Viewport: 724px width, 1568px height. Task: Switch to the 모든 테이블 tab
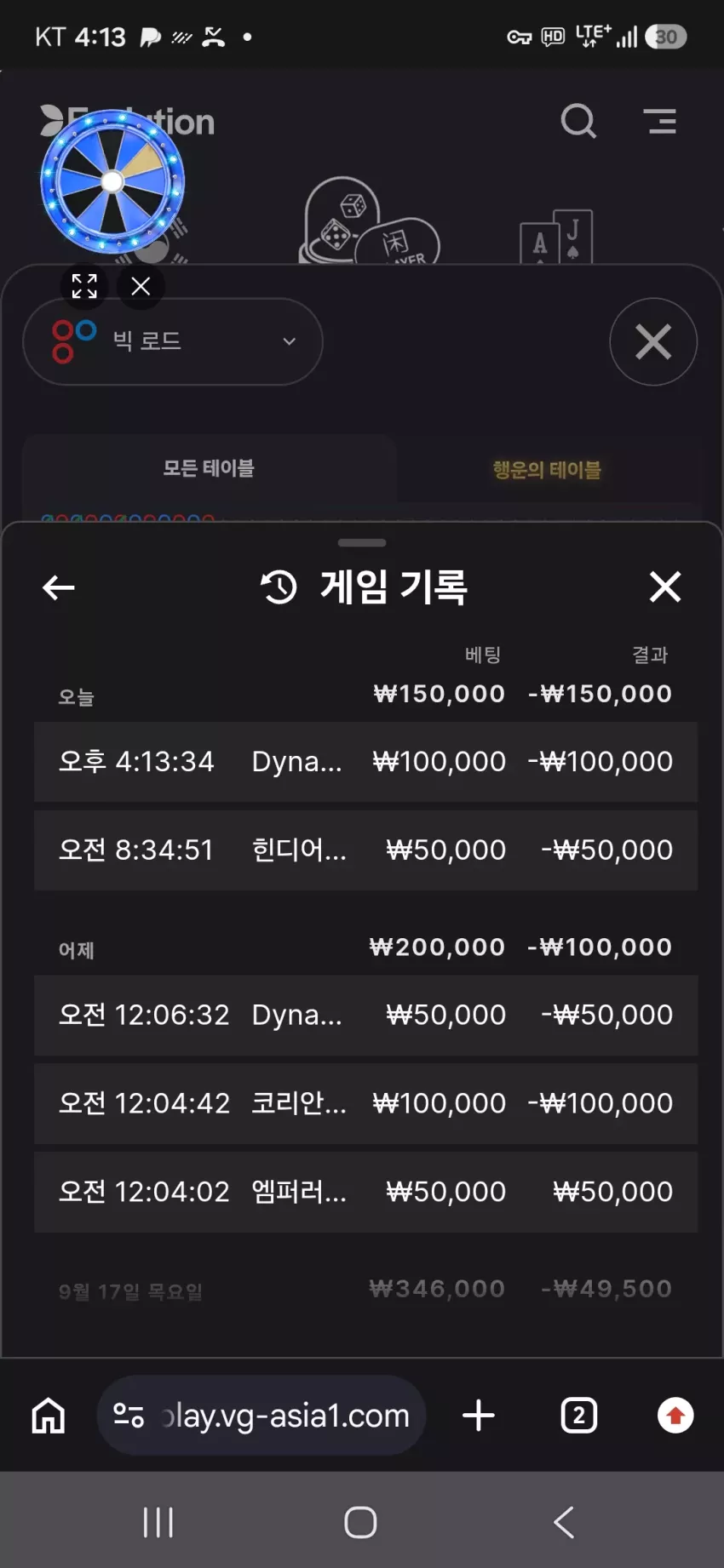pos(209,468)
